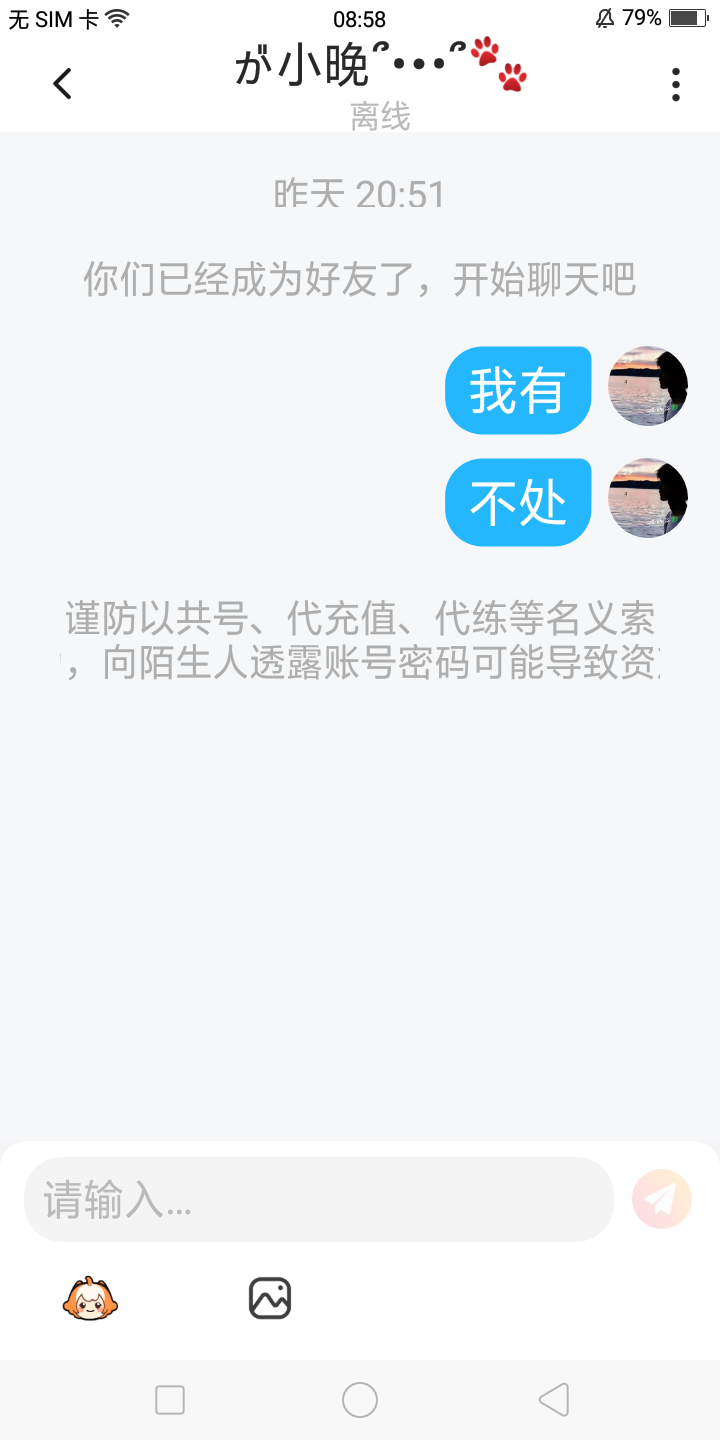Open the three-dot overflow menu
Screen dimensions: 720x1440
676,85
